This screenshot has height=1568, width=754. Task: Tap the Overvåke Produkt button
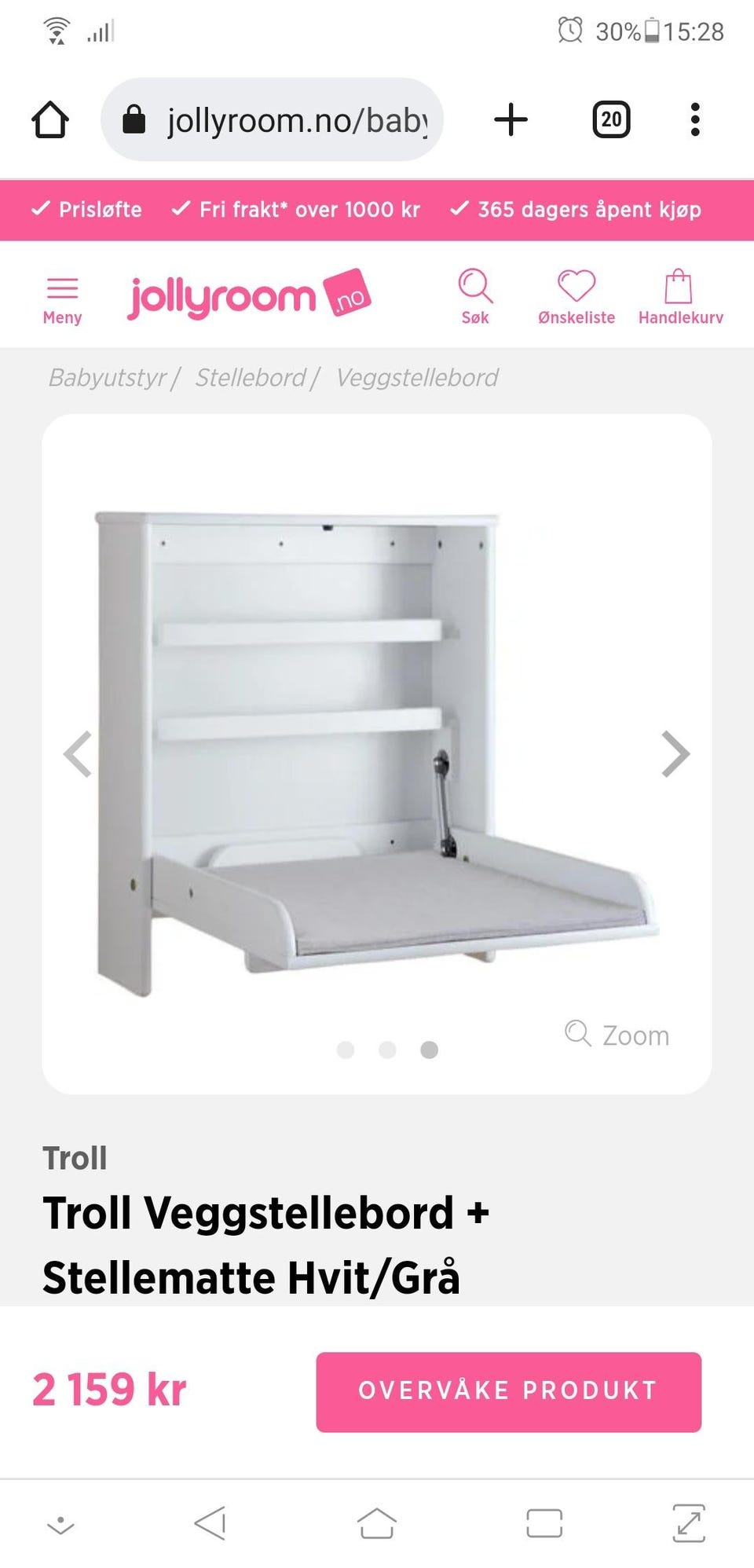point(508,1391)
